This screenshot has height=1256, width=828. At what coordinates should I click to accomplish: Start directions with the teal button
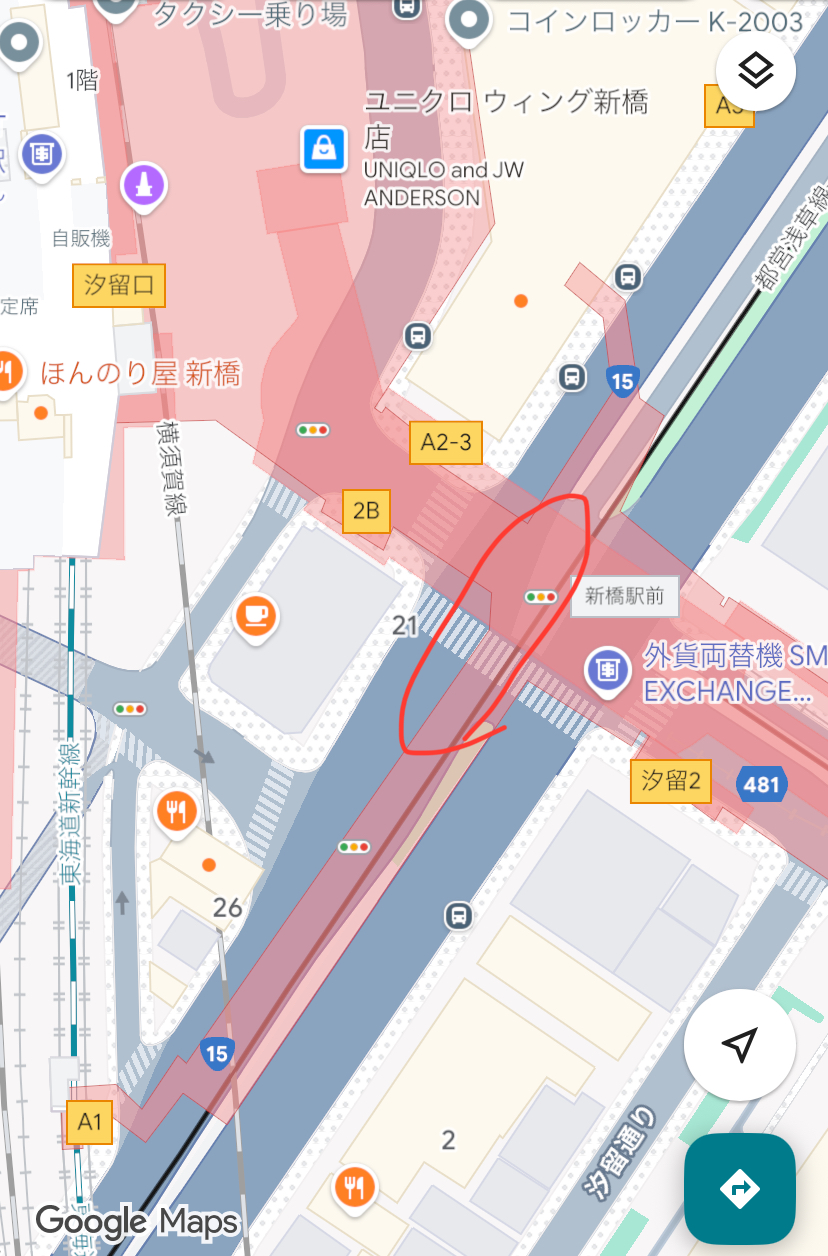coord(739,1189)
